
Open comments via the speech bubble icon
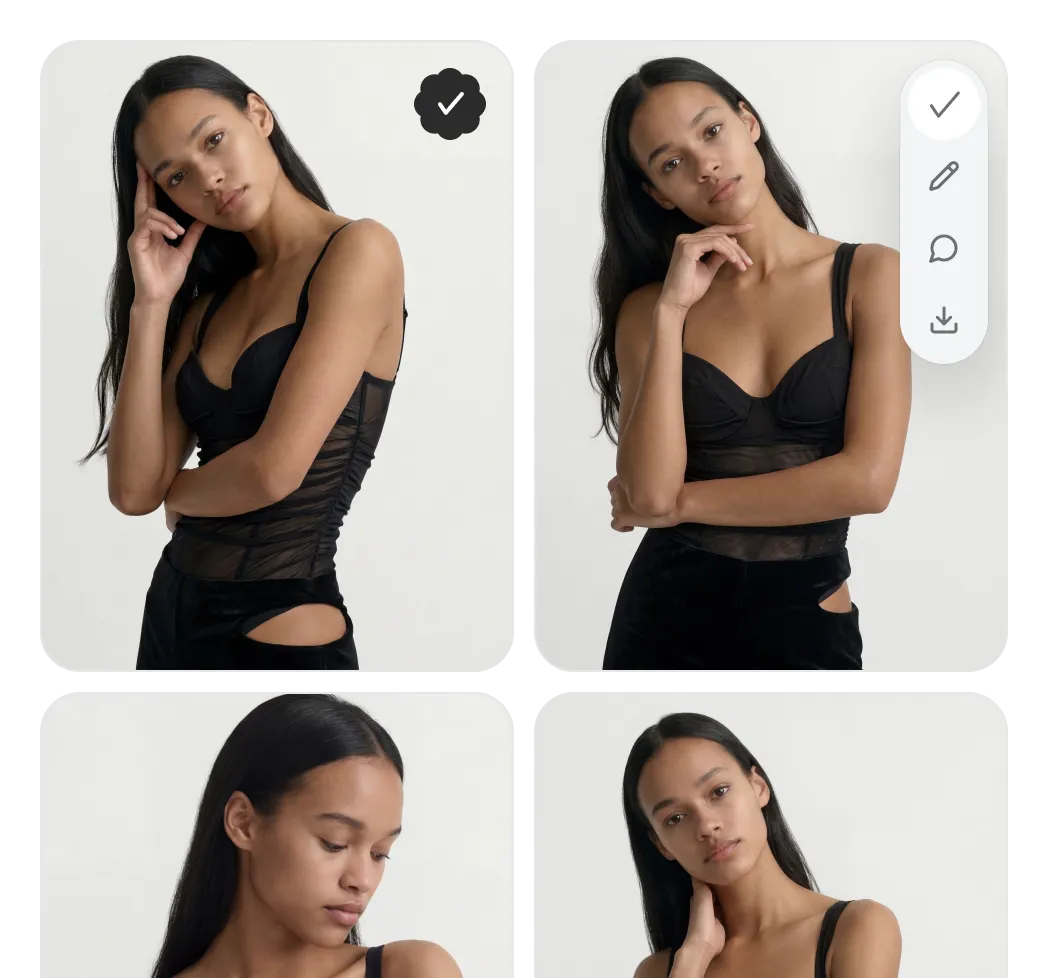[x=944, y=249]
